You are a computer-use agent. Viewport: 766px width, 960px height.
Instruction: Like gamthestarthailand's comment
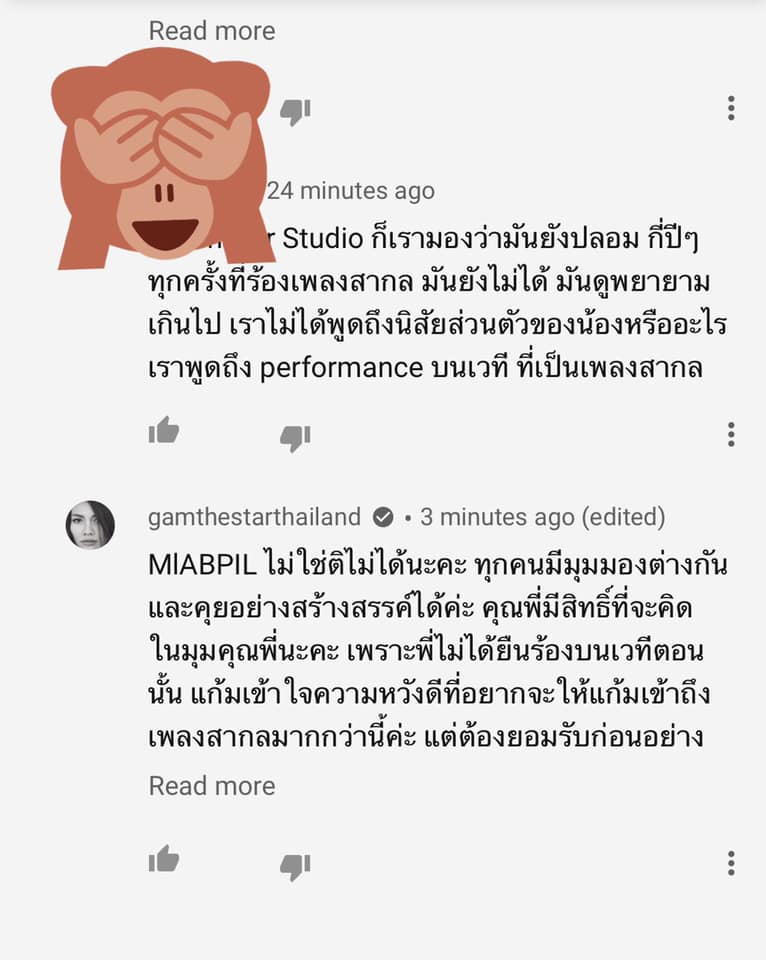pos(164,859)
